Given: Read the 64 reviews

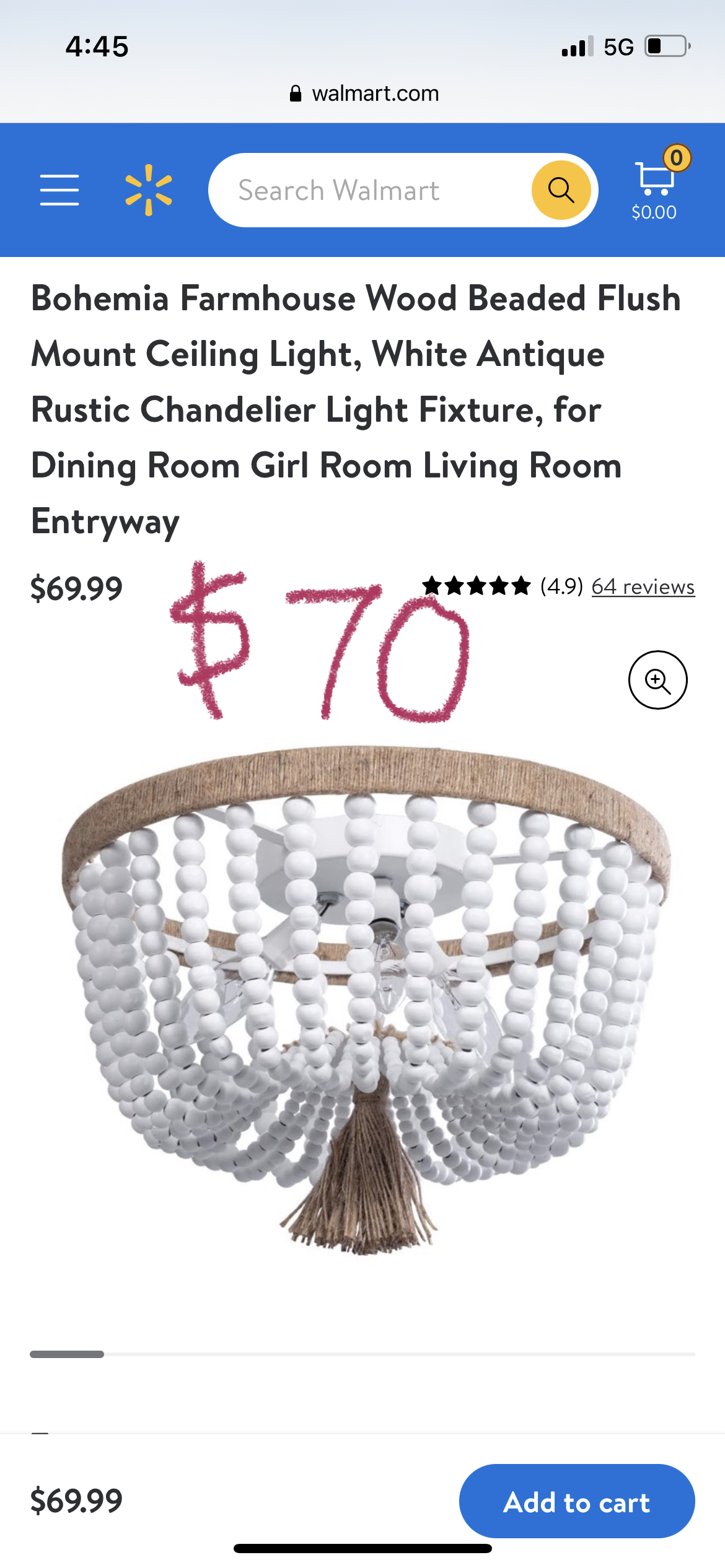Looking at the screenshot, I should 643,586.
